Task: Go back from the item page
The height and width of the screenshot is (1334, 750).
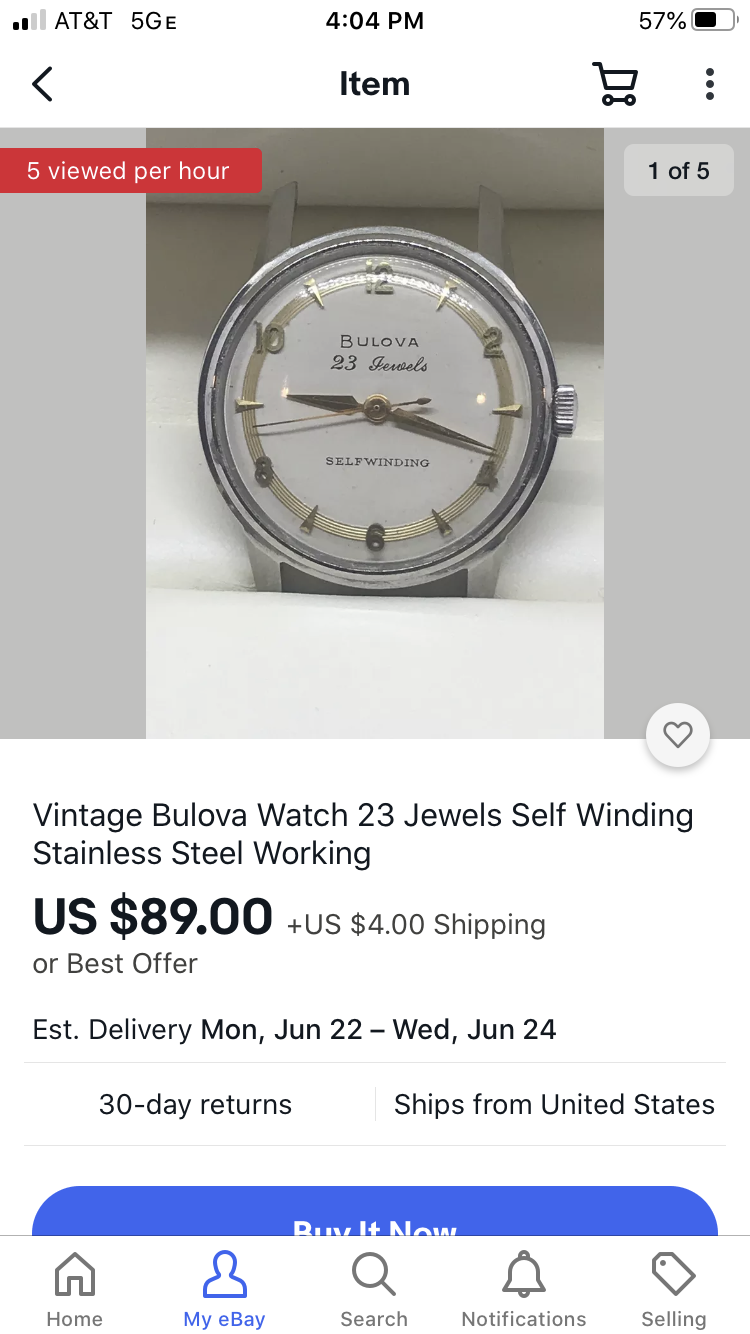Action: click(x=42, y=84)
